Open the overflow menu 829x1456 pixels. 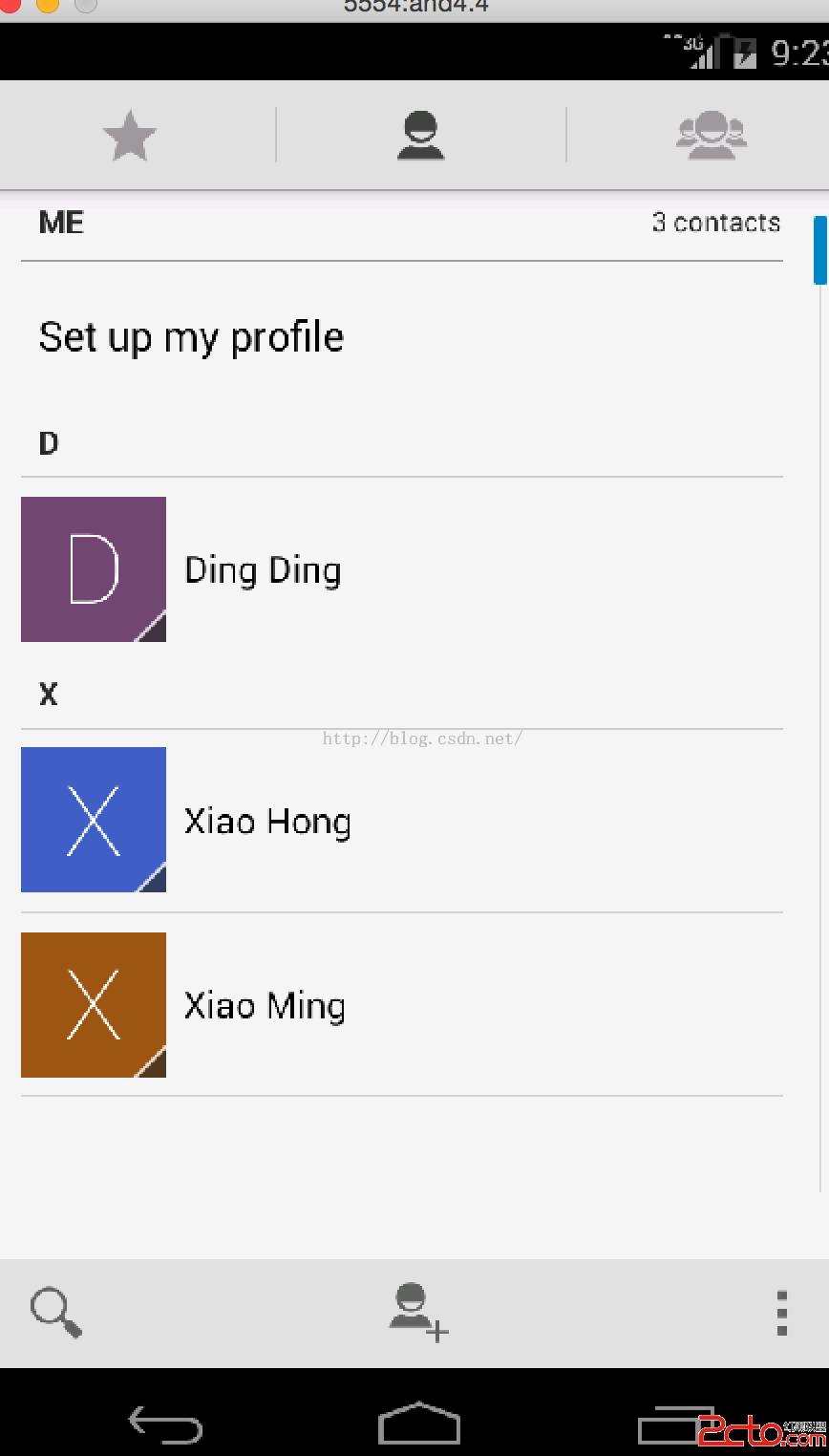(x=781, y=1313)
